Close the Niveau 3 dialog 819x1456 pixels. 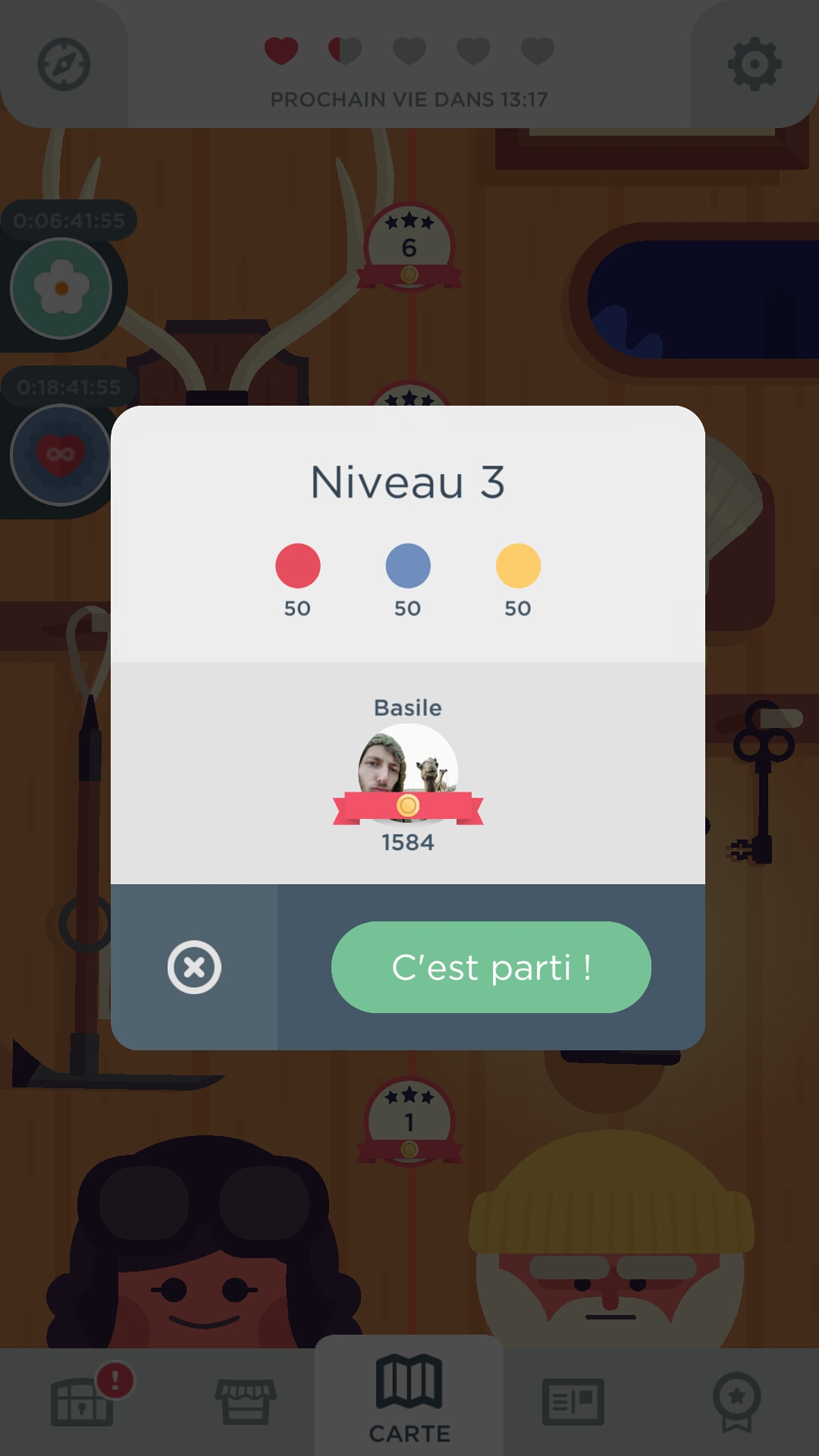(194, 967)
